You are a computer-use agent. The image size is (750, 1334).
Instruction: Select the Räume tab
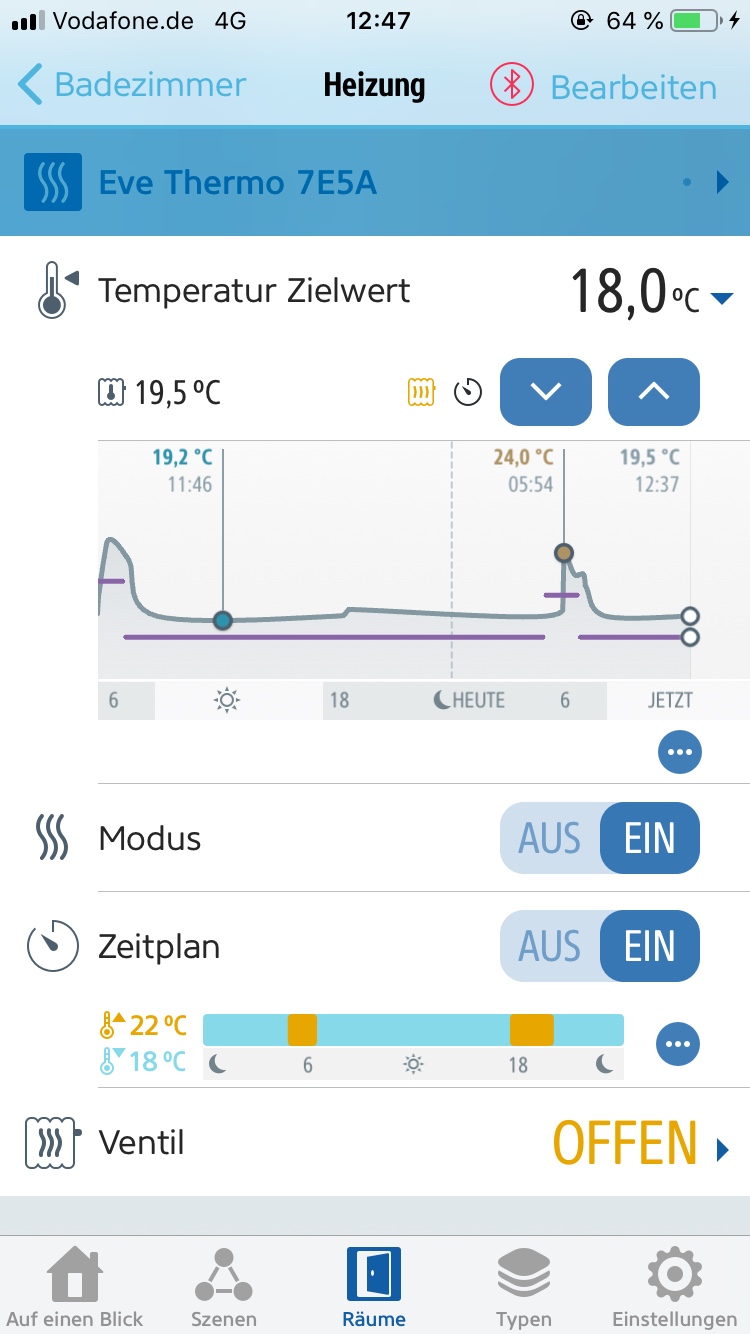click(374, 1287)
